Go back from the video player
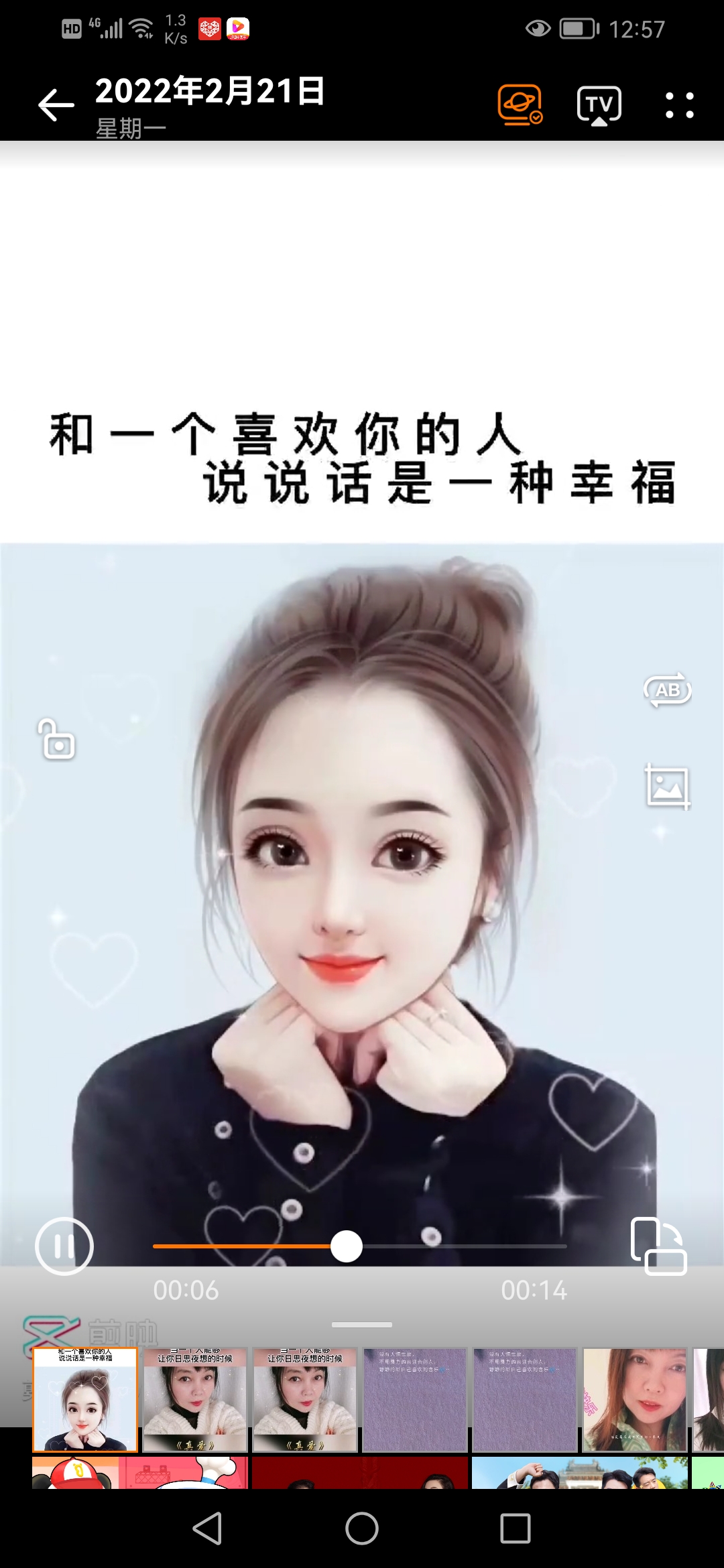The image size is (724, 1568). (x=56, y=105)
